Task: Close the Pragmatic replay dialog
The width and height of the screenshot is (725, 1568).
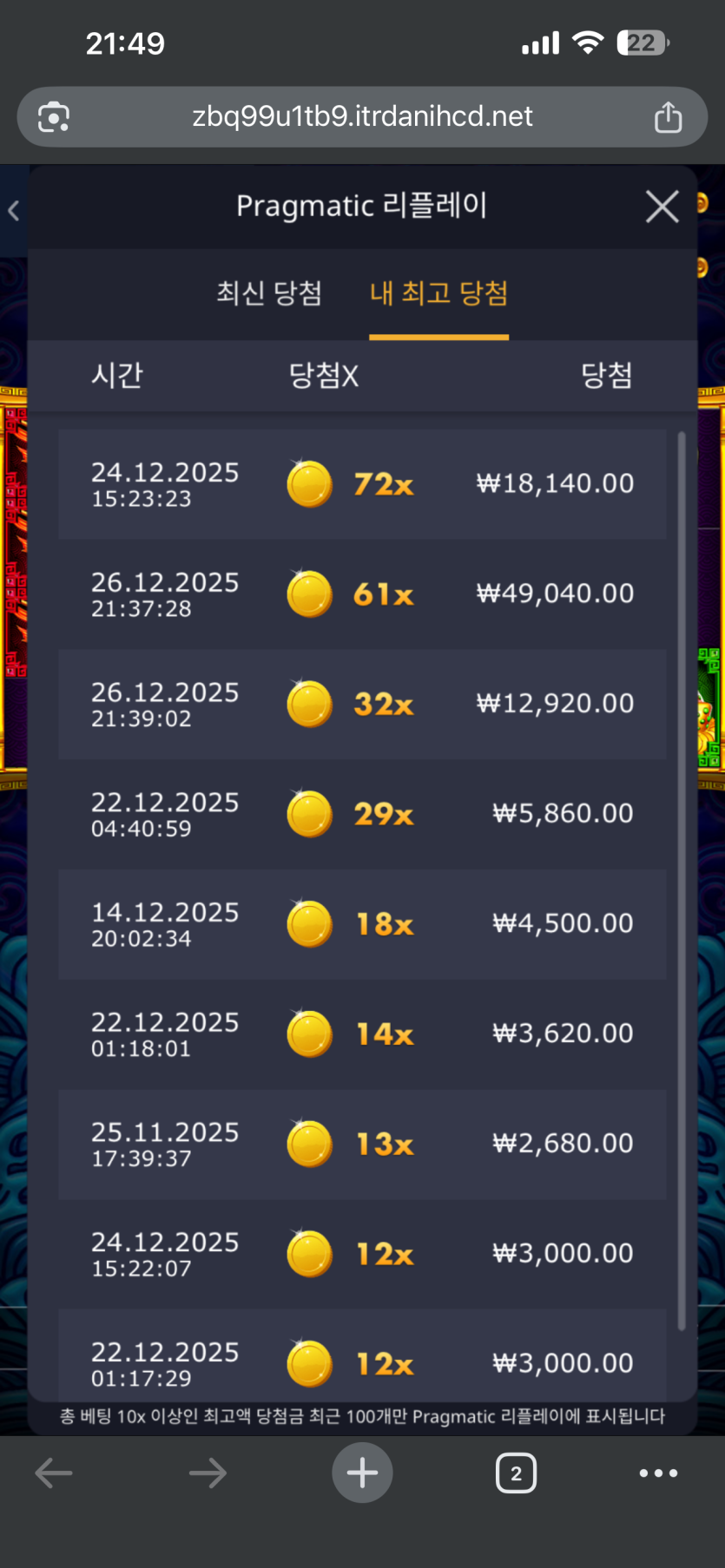Action: [662, 207]
